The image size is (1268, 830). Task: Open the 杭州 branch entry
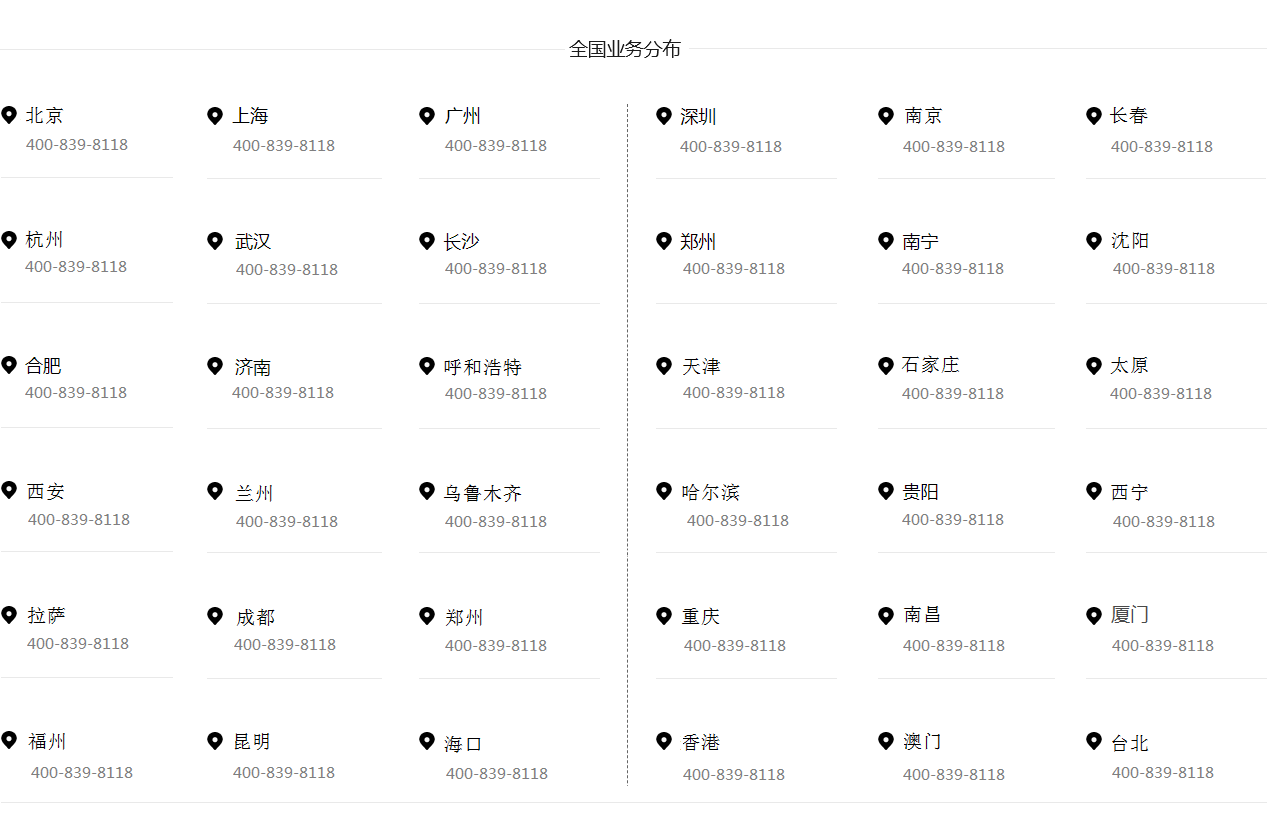(x=44, y=240)
